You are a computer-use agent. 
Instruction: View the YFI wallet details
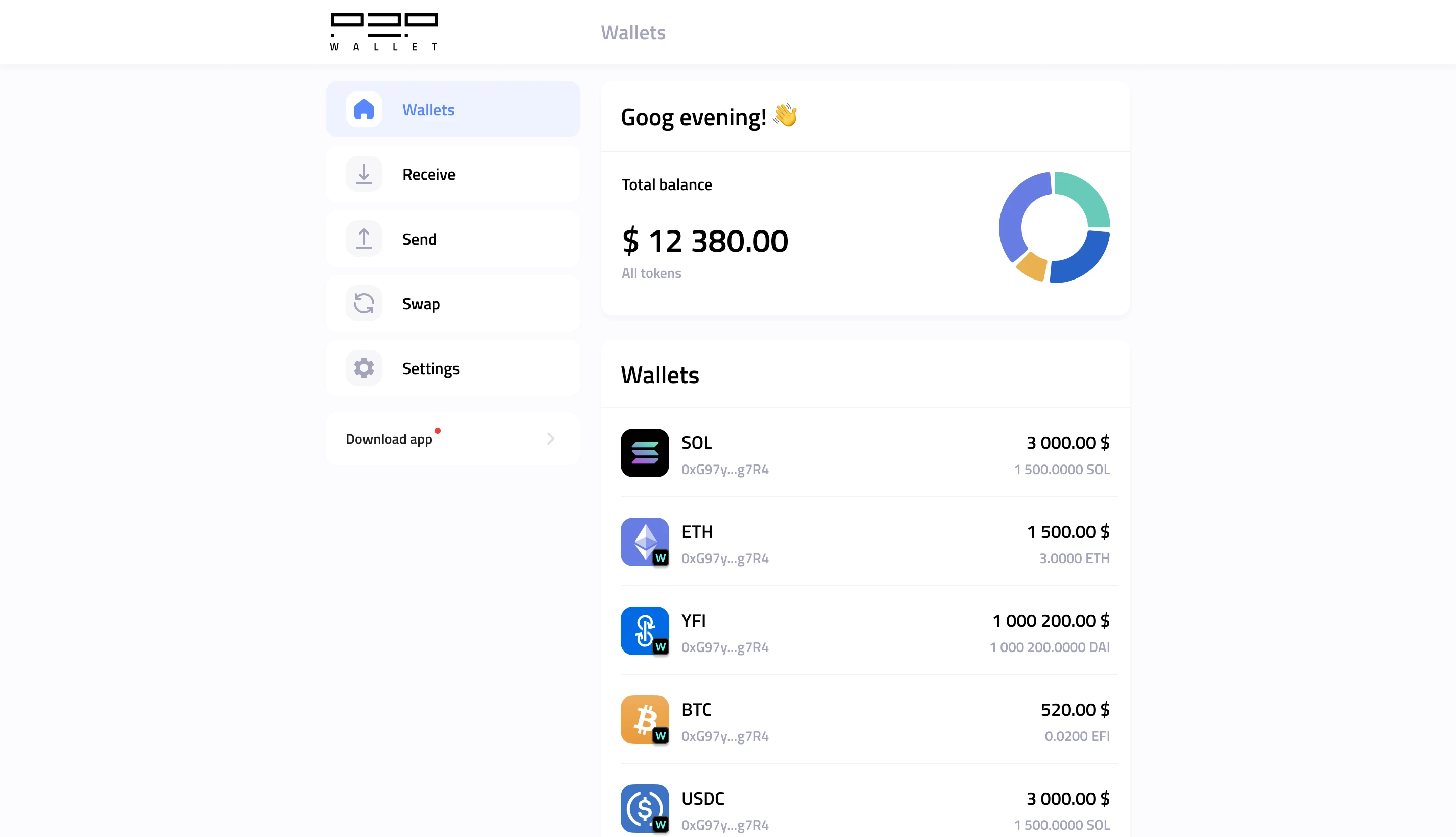pyautogui.click(x=864, y=632)
